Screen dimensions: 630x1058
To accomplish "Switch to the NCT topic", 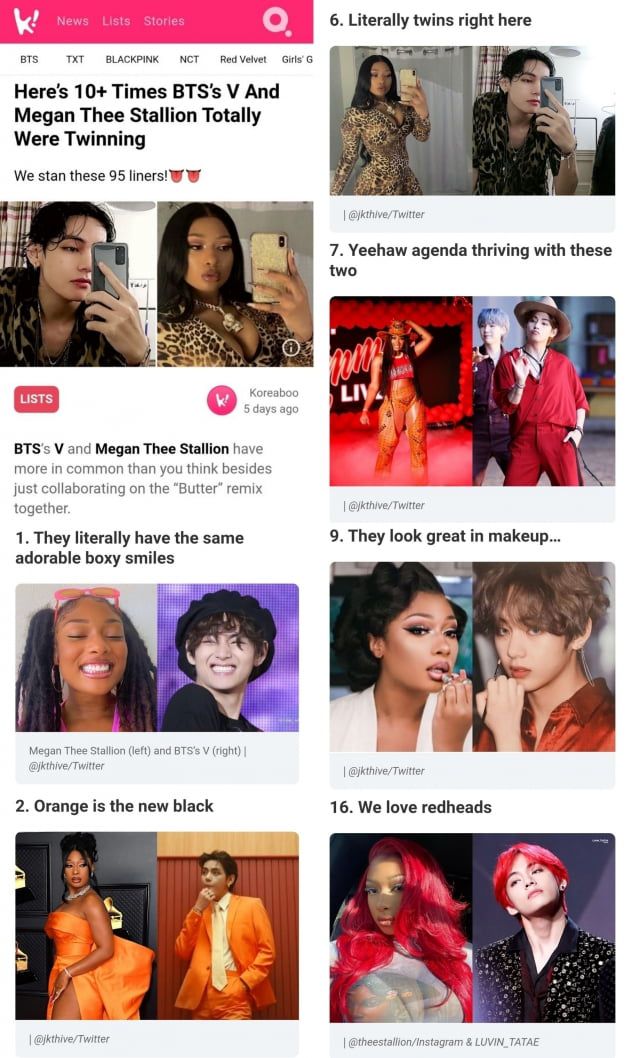I will coord(189,60).
